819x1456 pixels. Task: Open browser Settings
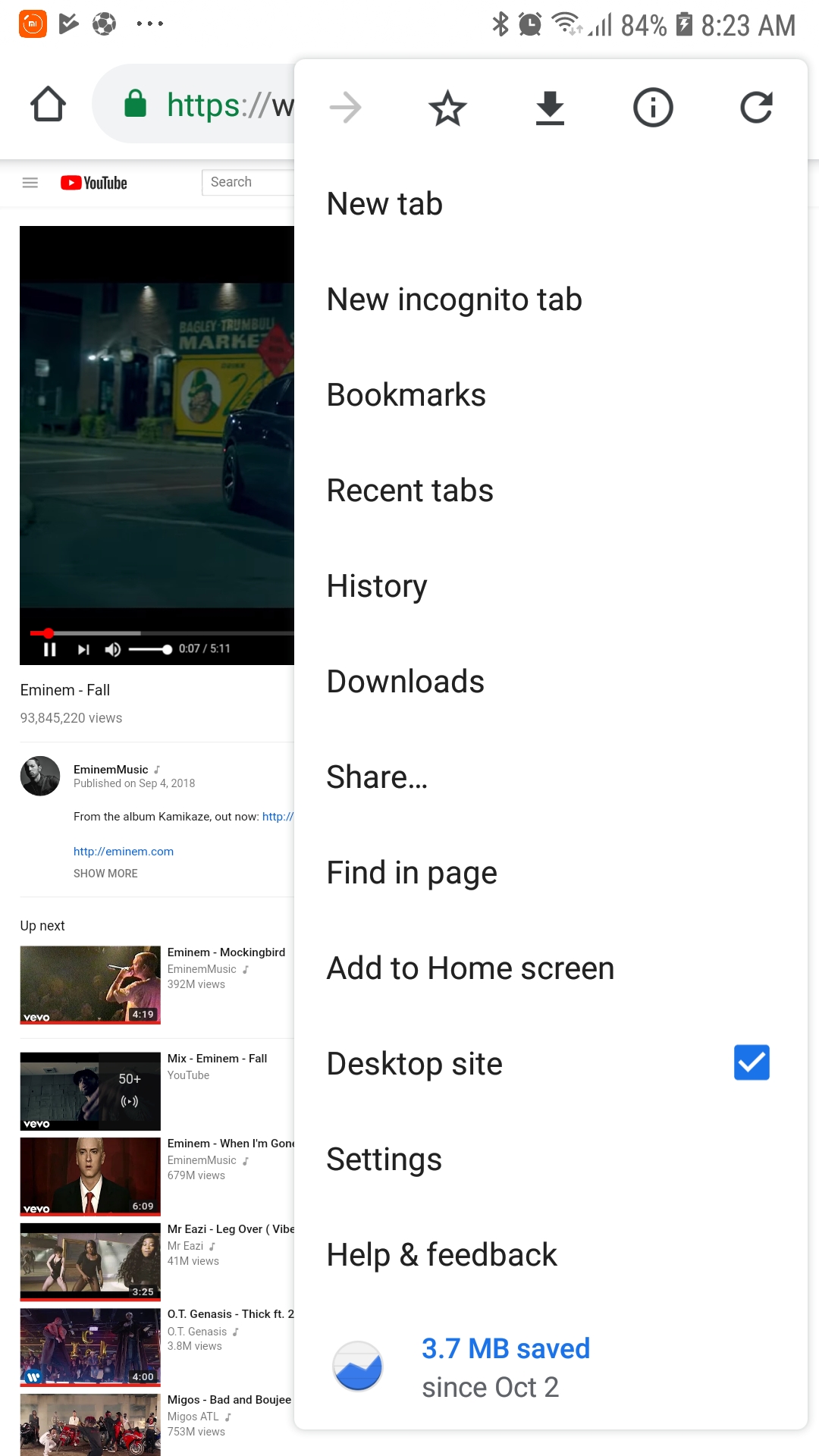(x=384, y=1159)
